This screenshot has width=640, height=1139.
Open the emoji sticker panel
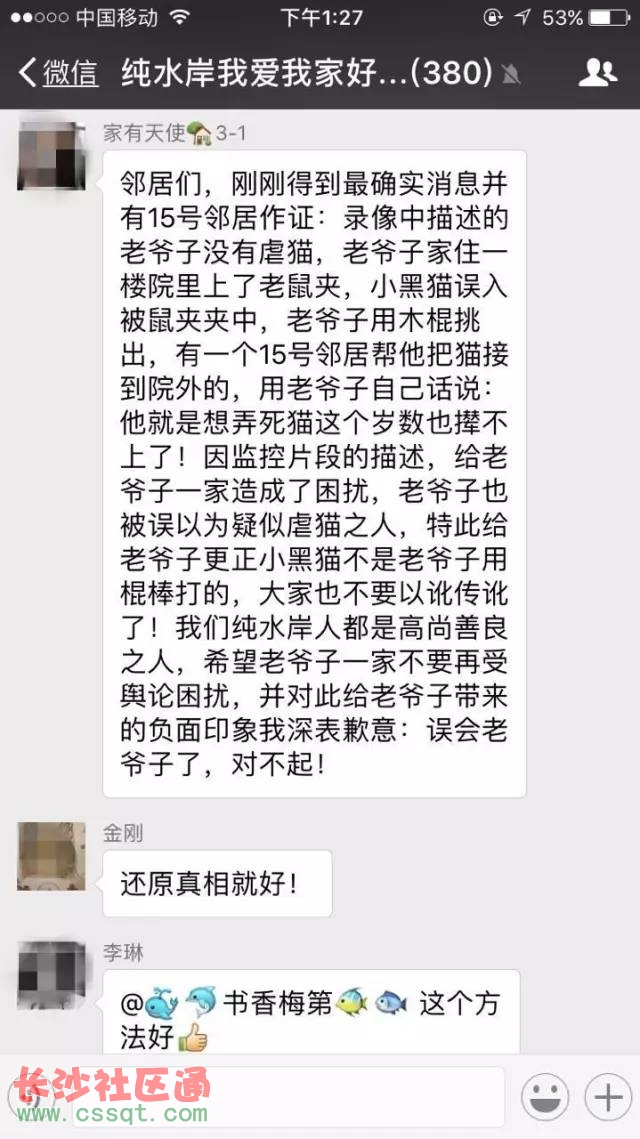[x=545, y=1098]
